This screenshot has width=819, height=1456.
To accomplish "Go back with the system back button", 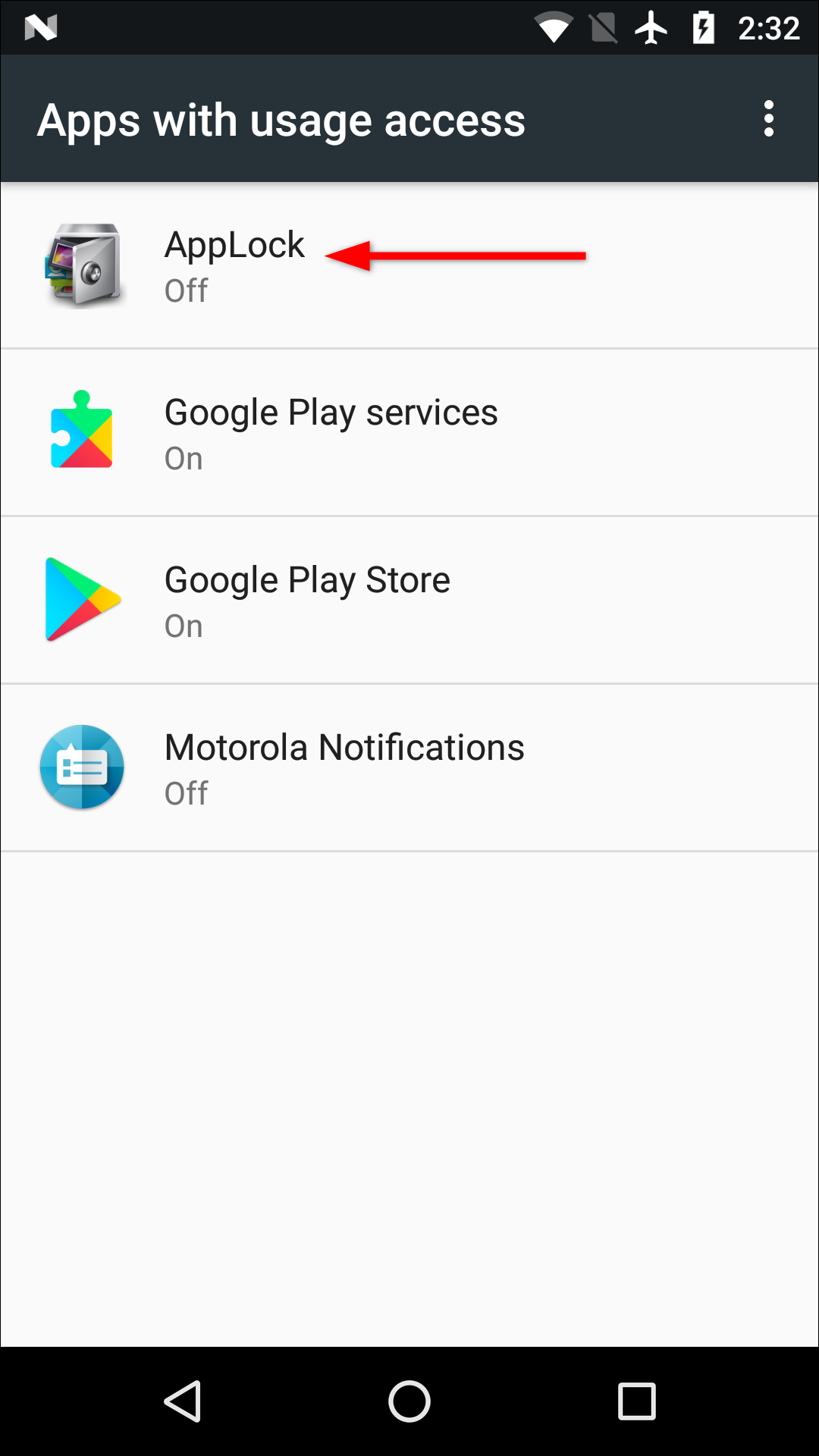I will coord(183,1401).
